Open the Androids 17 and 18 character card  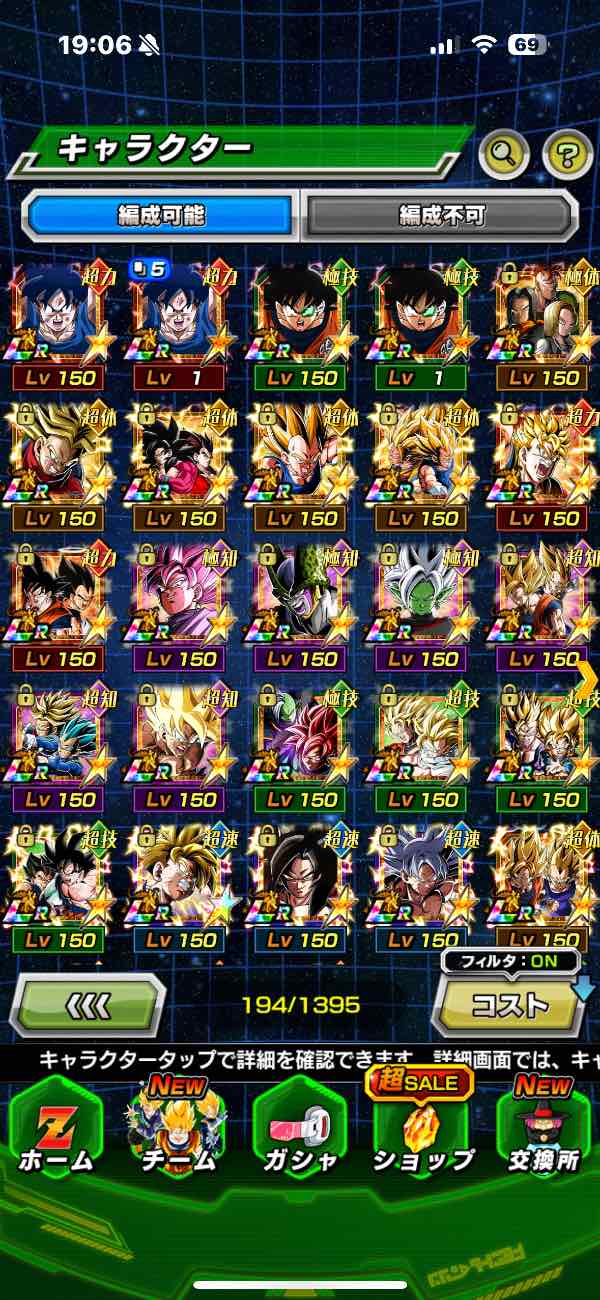(x=543, y=325)
